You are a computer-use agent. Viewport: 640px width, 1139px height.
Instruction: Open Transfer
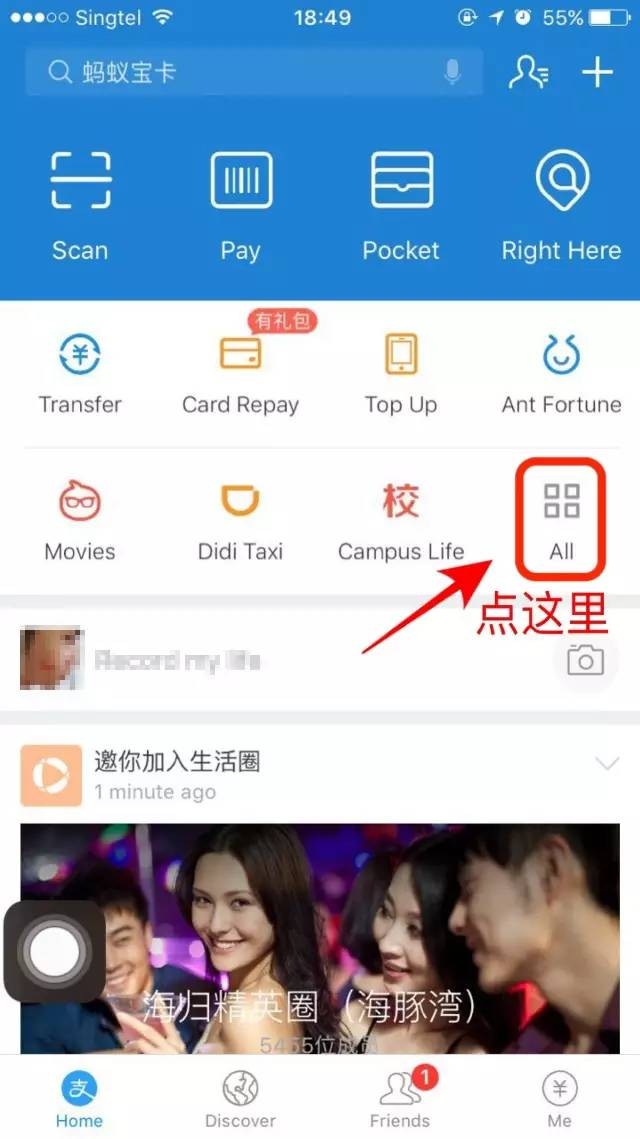point(80,375)
